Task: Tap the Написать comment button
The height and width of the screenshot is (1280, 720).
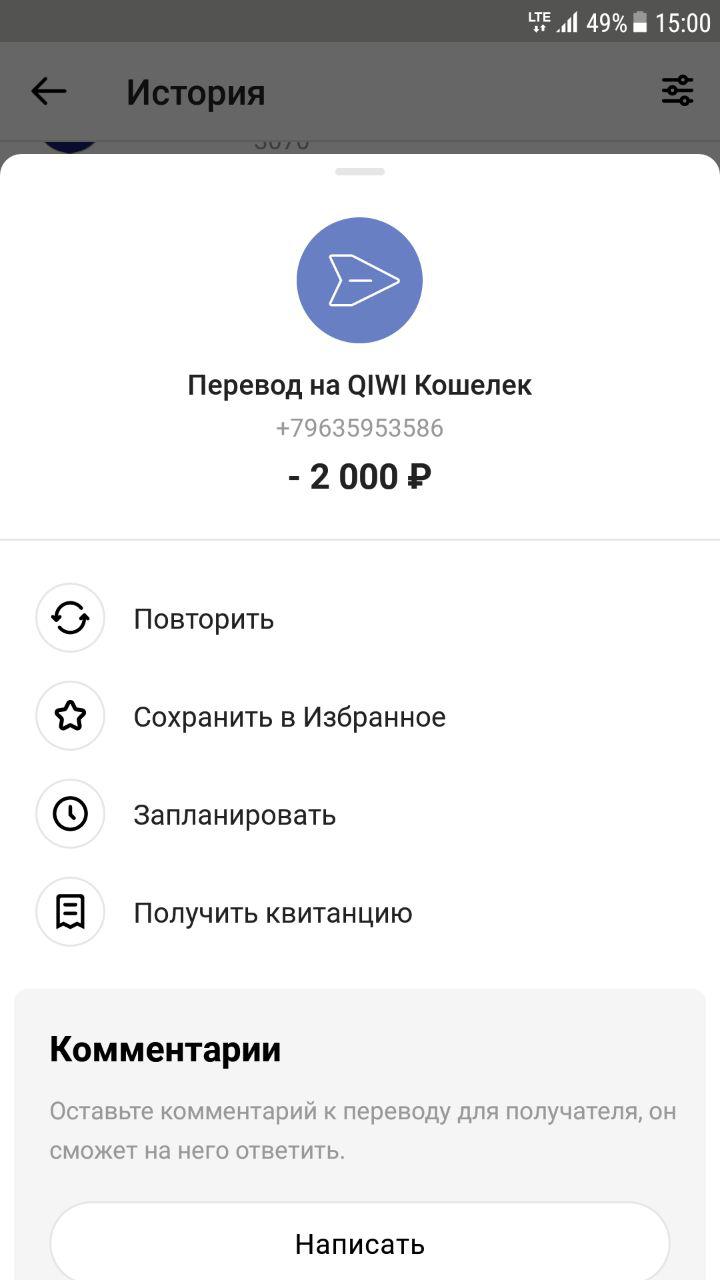Action: click(x=360, y=1243)
